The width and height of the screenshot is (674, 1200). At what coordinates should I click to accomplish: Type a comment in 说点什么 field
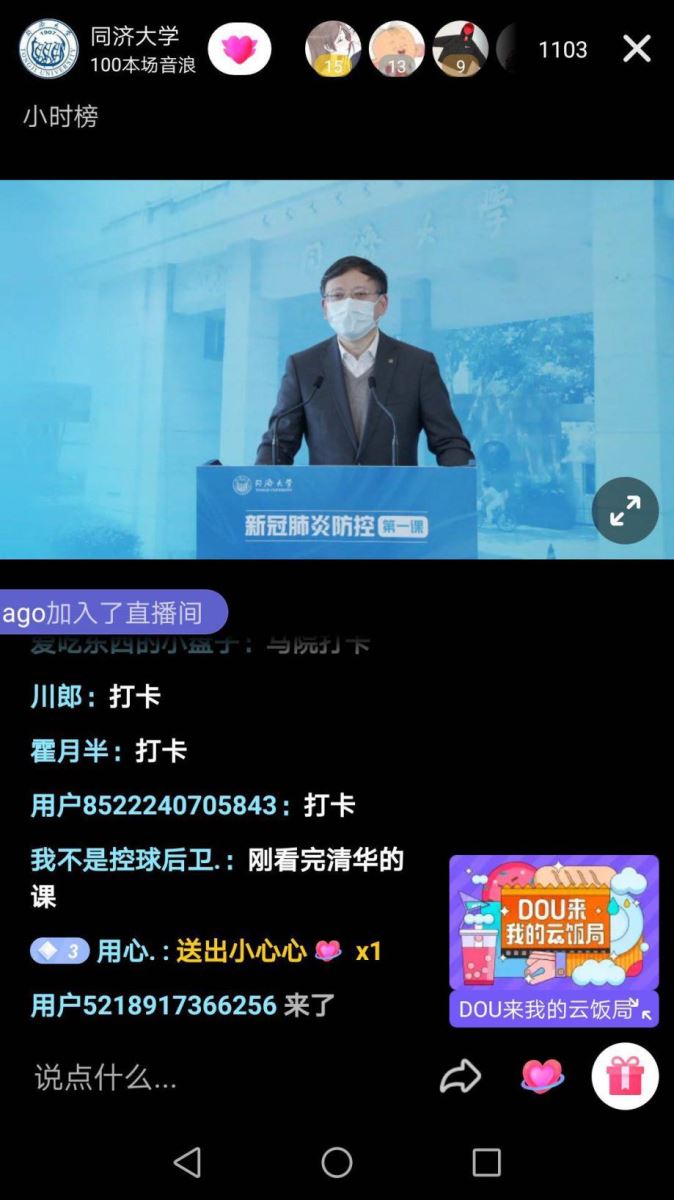click(200, 1077)
